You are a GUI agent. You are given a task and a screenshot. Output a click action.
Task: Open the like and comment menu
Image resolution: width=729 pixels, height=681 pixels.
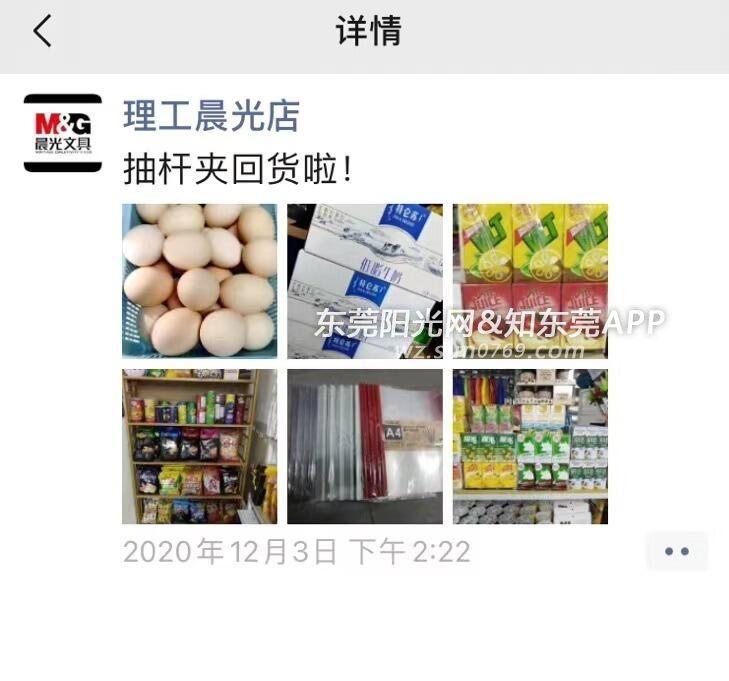pyautogui.click(x=677, y=551)
